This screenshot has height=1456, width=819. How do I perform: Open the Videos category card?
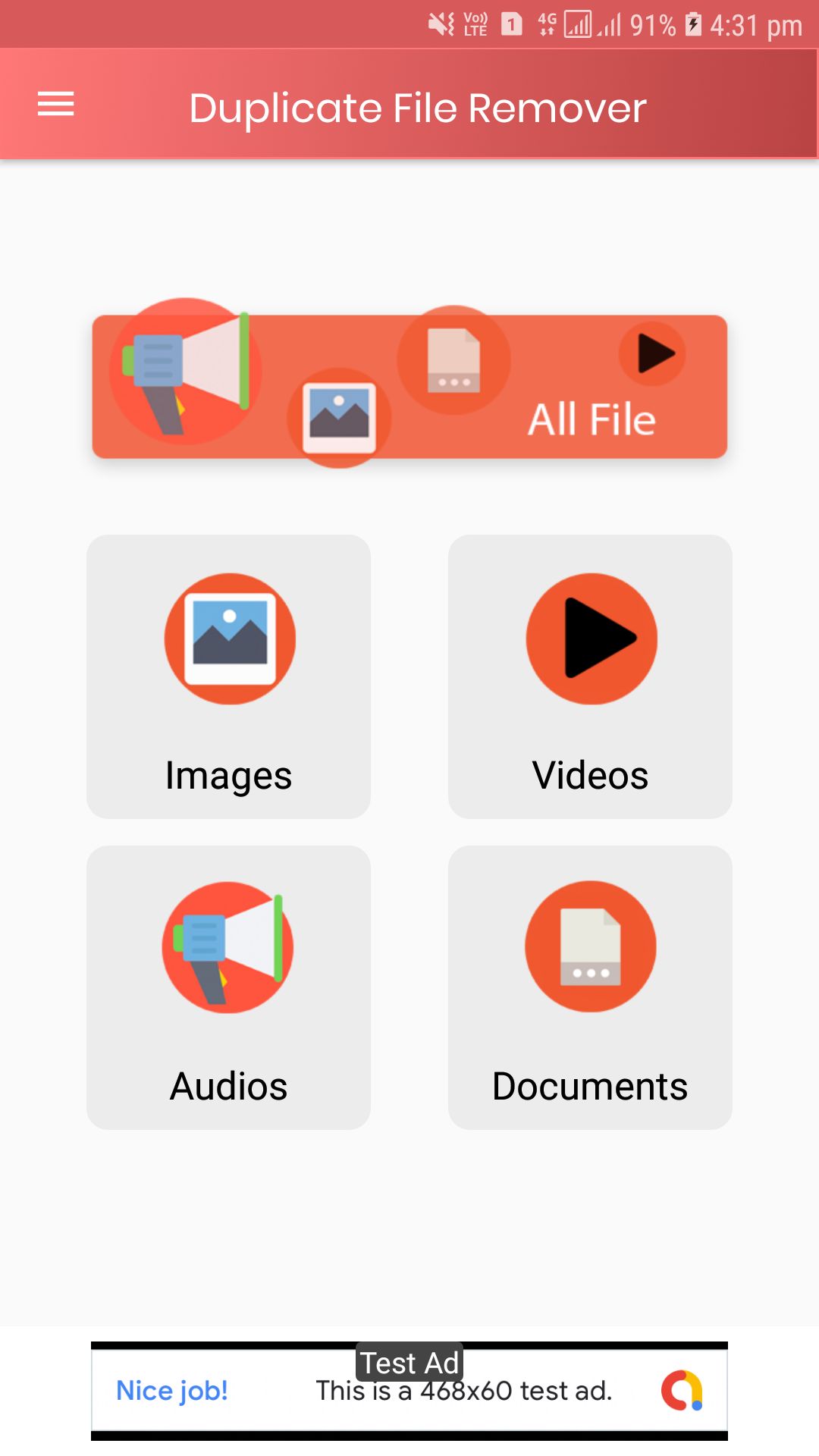coord(590,676)
